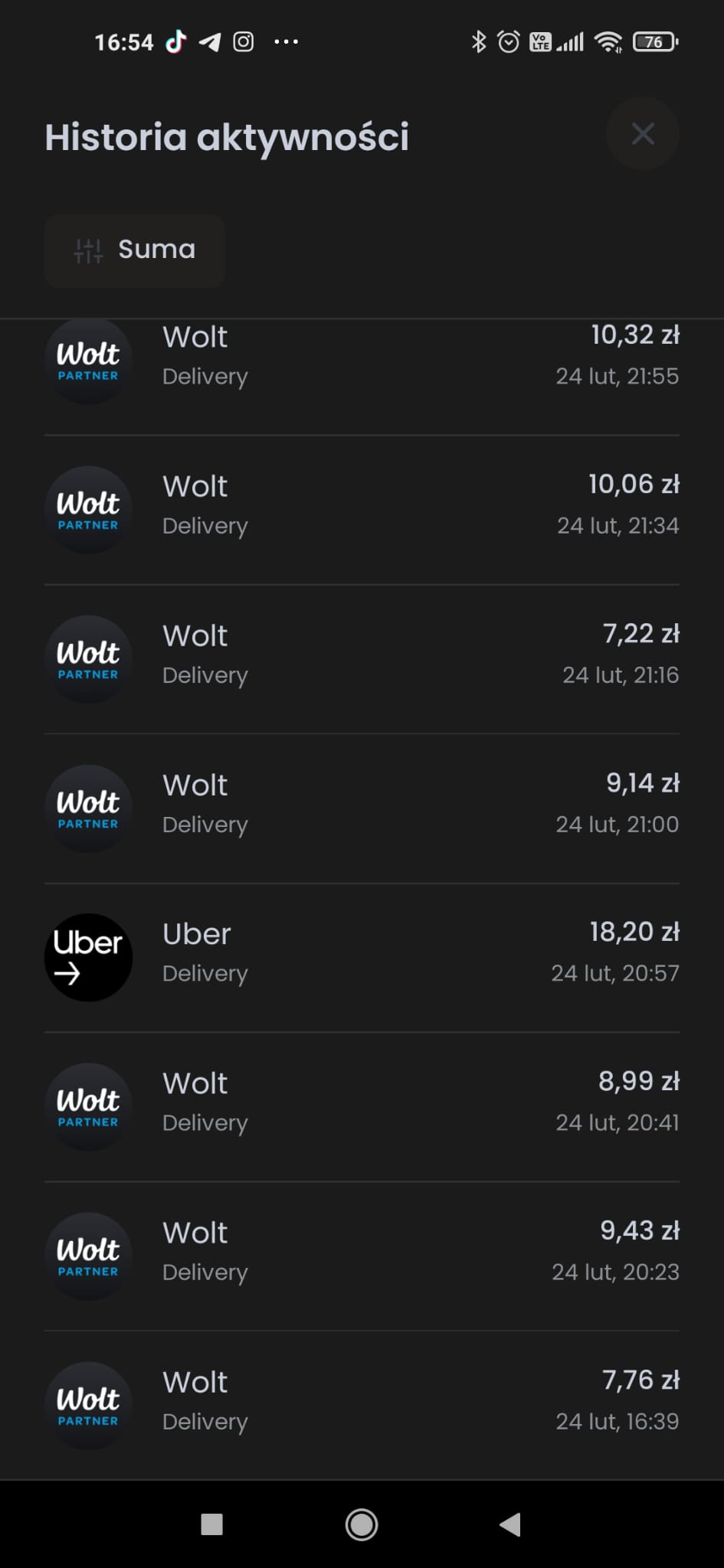View the Wolt delivery for 9,14 zł
The width and height of the screenshot is (724, 1568).
[362, 808]
